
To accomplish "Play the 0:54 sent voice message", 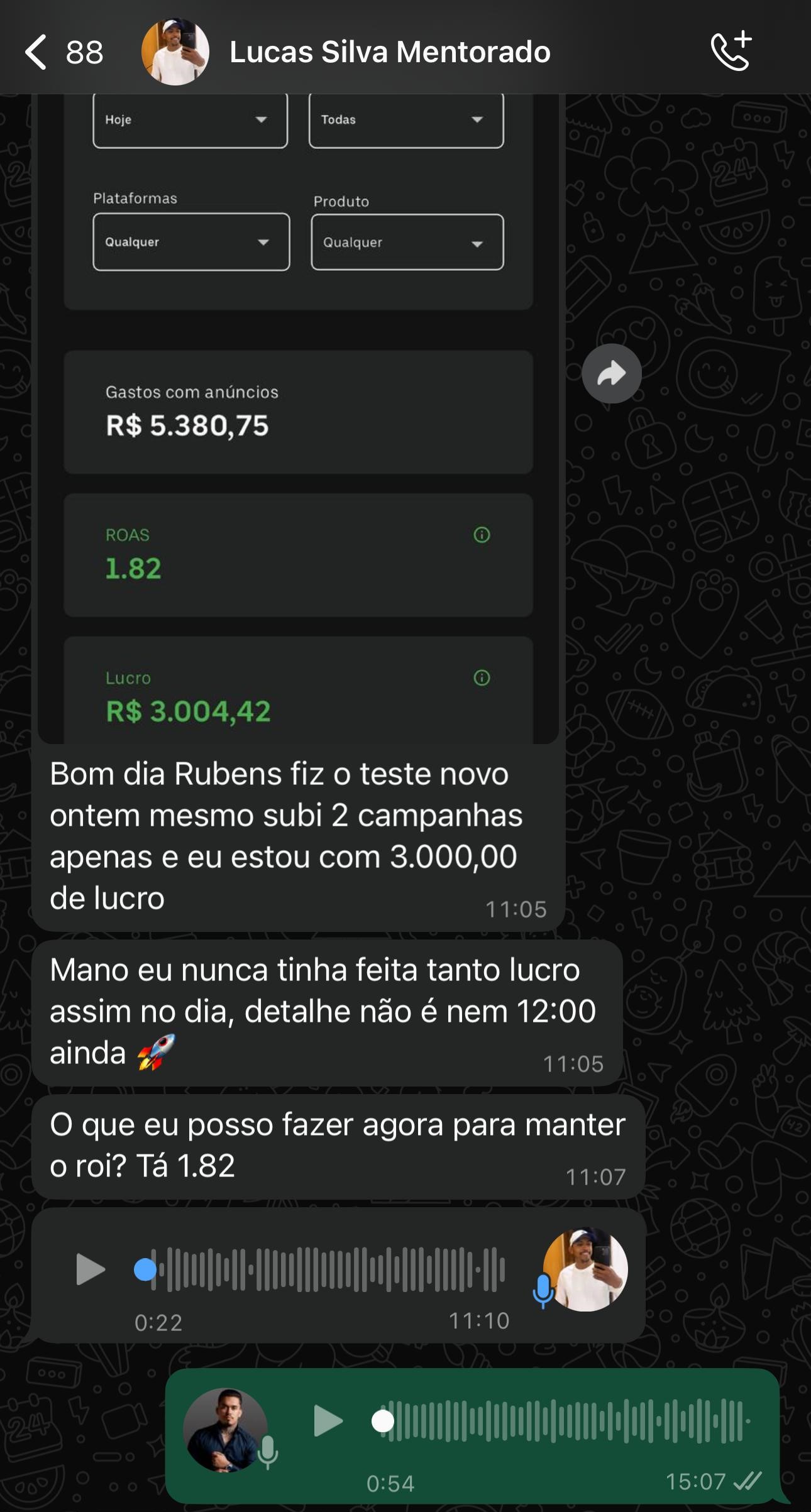I will point(328,1421).
